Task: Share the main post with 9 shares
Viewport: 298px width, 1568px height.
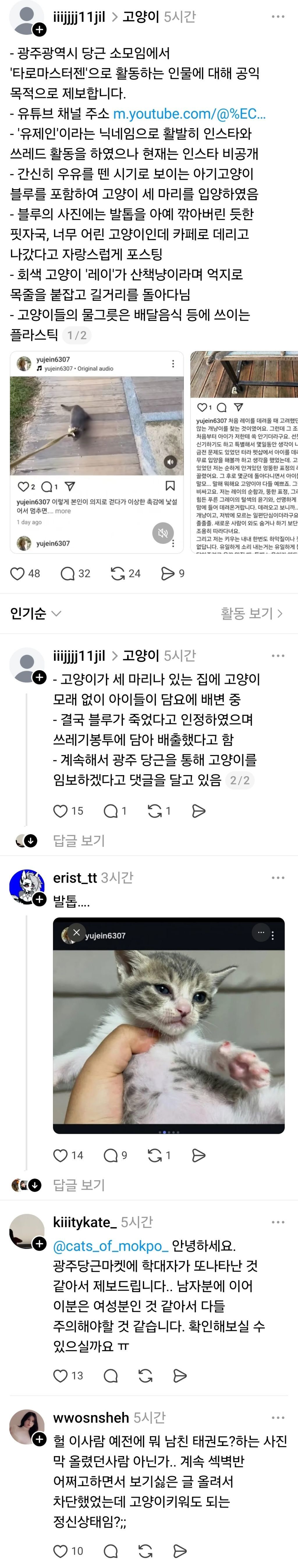Action: click(173, 573)
